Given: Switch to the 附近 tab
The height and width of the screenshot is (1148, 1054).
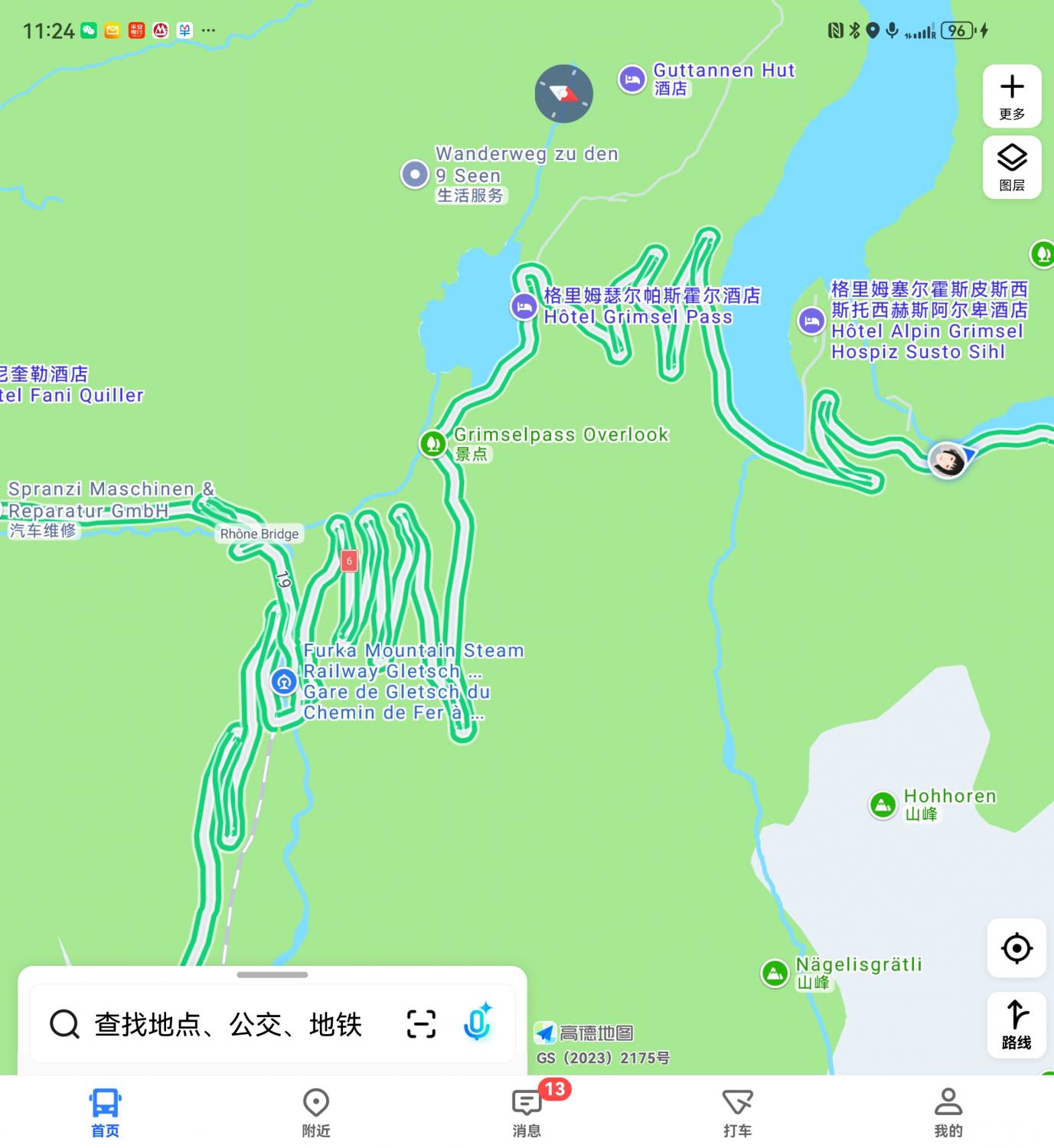Looking at the screenshot, I should point(315,1111).
